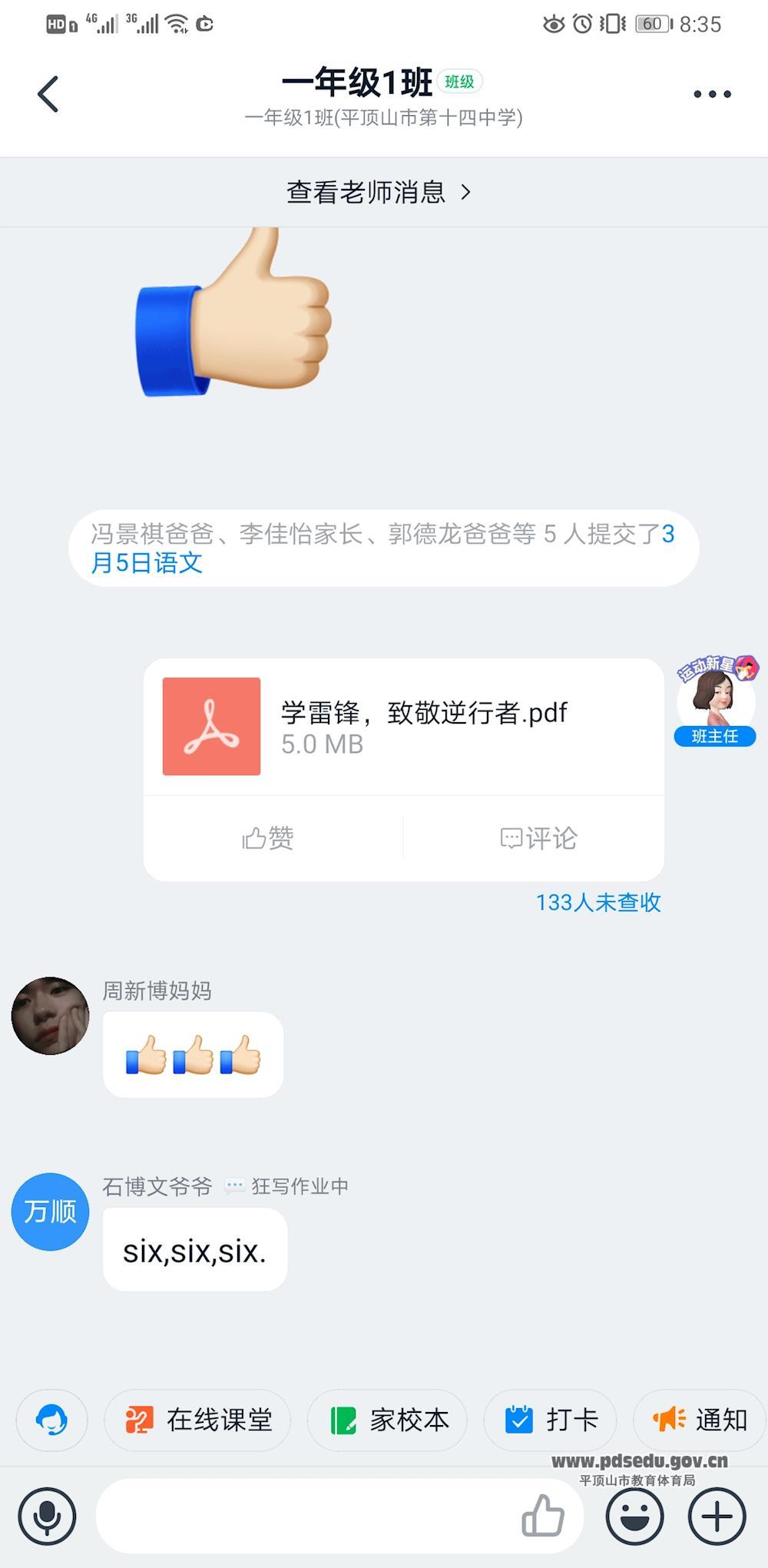
Task: Open the customer assistant headset icon
Action: coord(52,1420)
